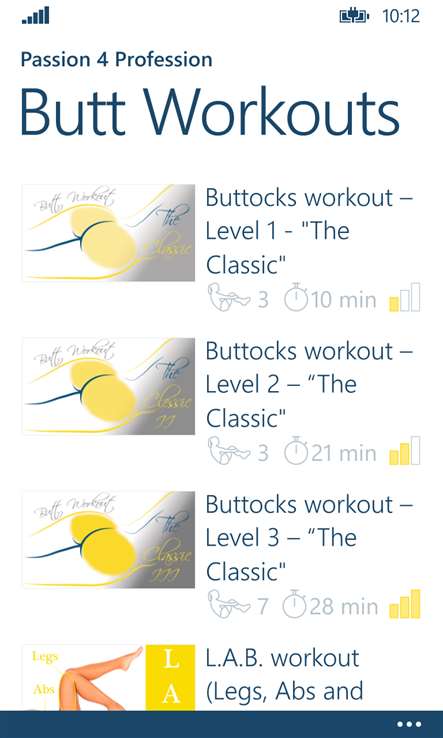Viewport: 443px width, 738px height.
Task: Open Buttocks workout Level 1 "The Classic"
Action: click(x=221, y=249)
